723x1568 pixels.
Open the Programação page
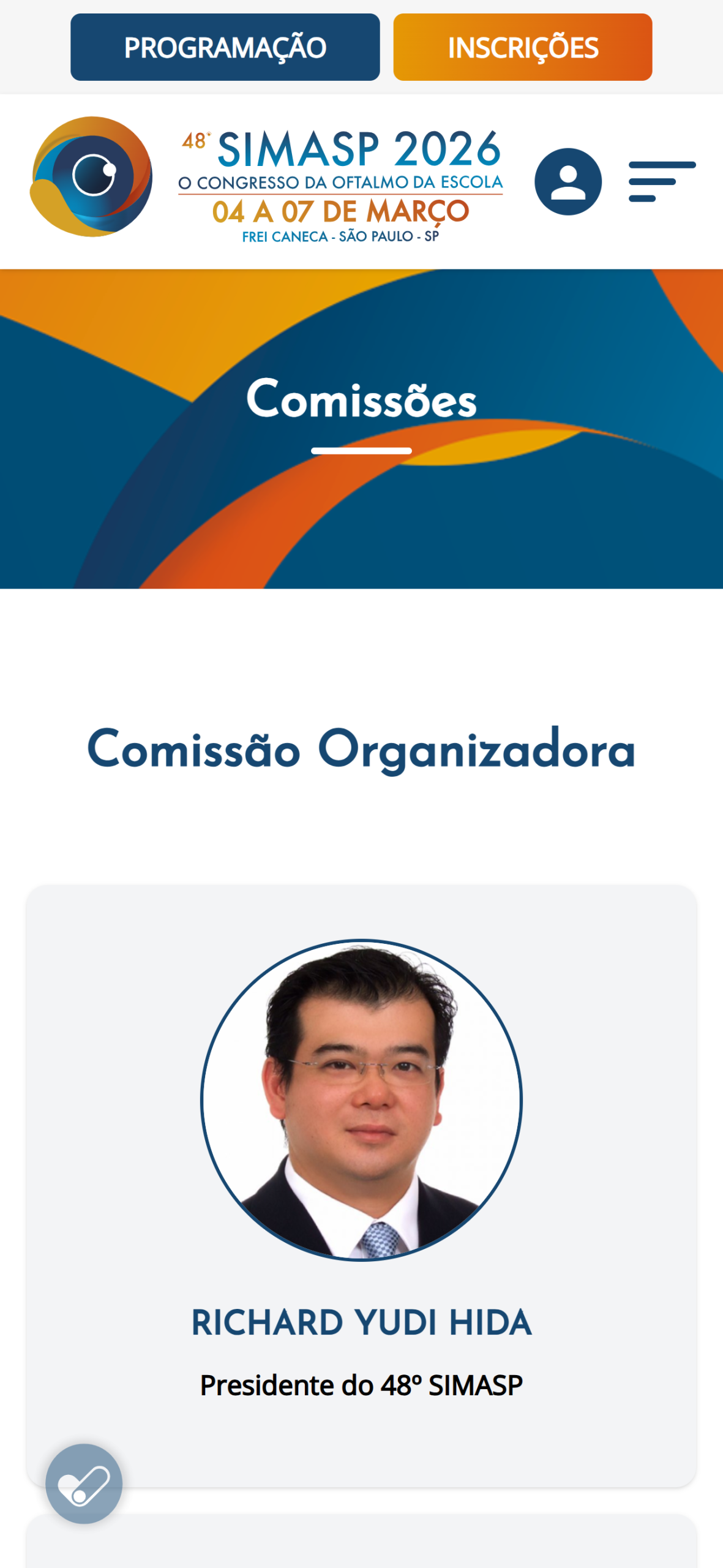point(225,47)
